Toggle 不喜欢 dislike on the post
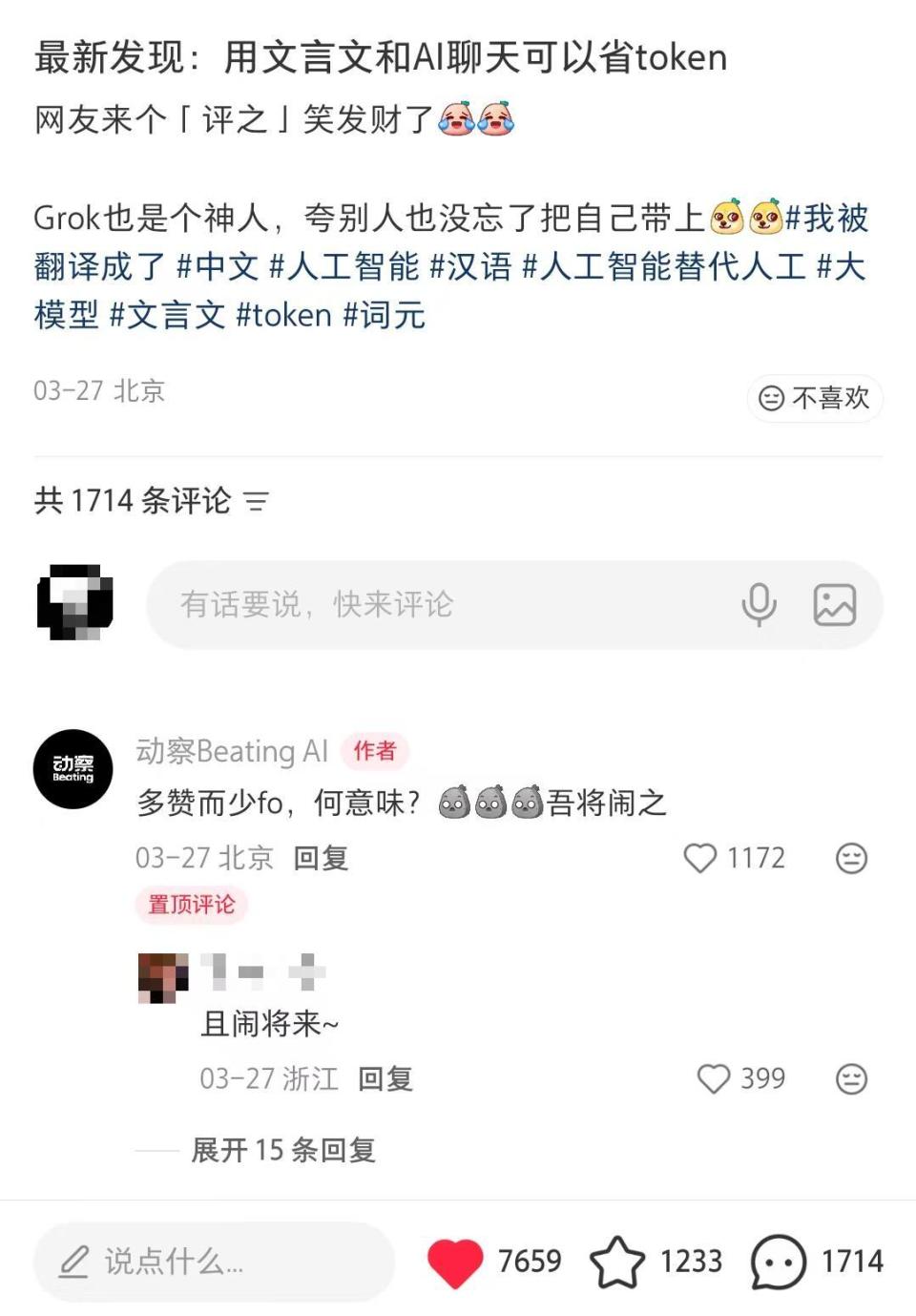Image resolution: width=916 pixels, height=1316 pixels. pos(816,399)
